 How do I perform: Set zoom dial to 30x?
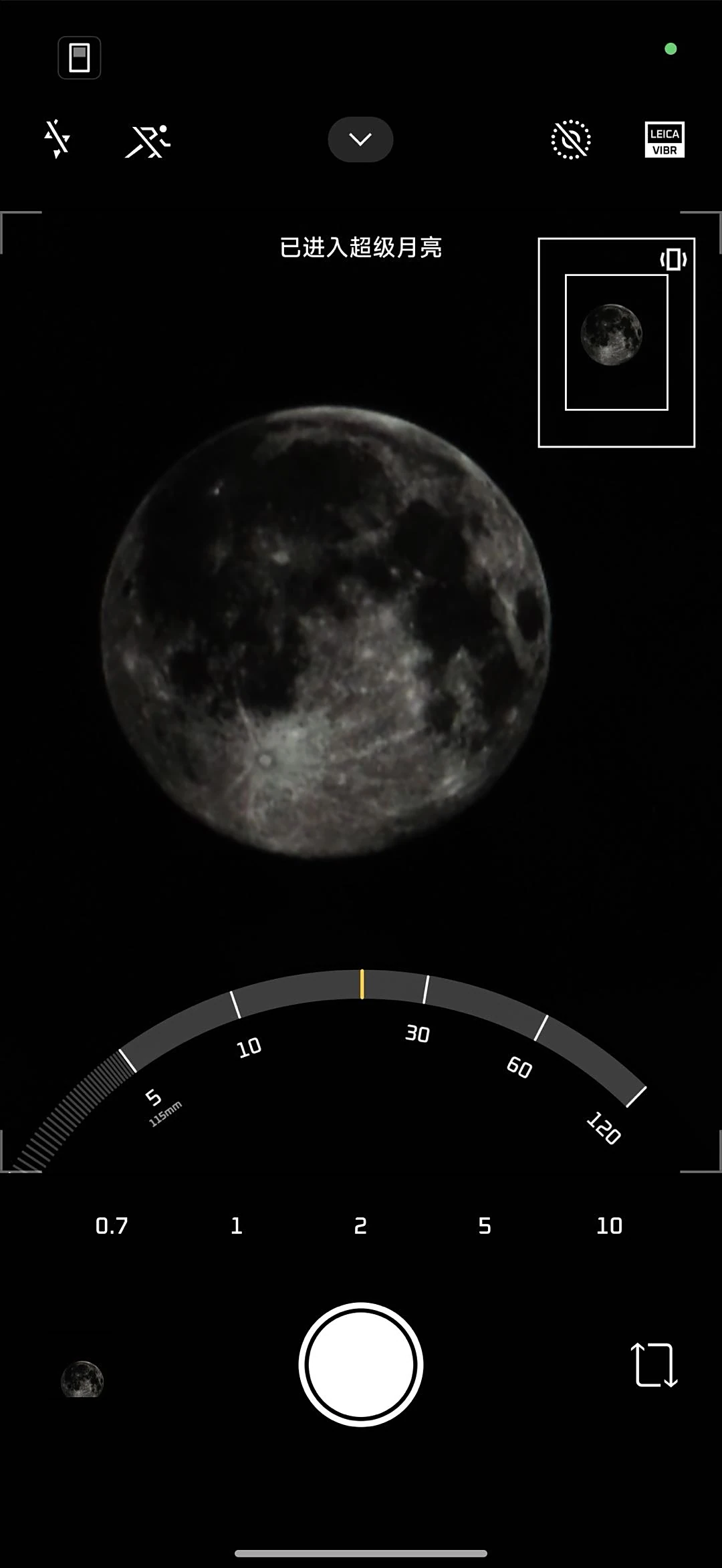pos(425,990)
